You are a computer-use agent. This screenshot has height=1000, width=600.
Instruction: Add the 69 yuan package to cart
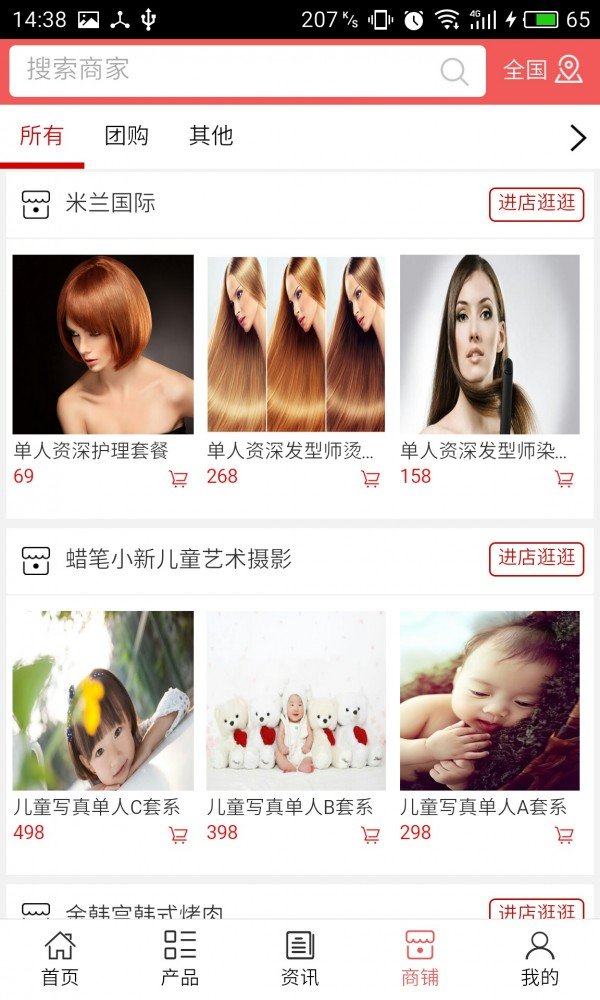tap(178, 479)
